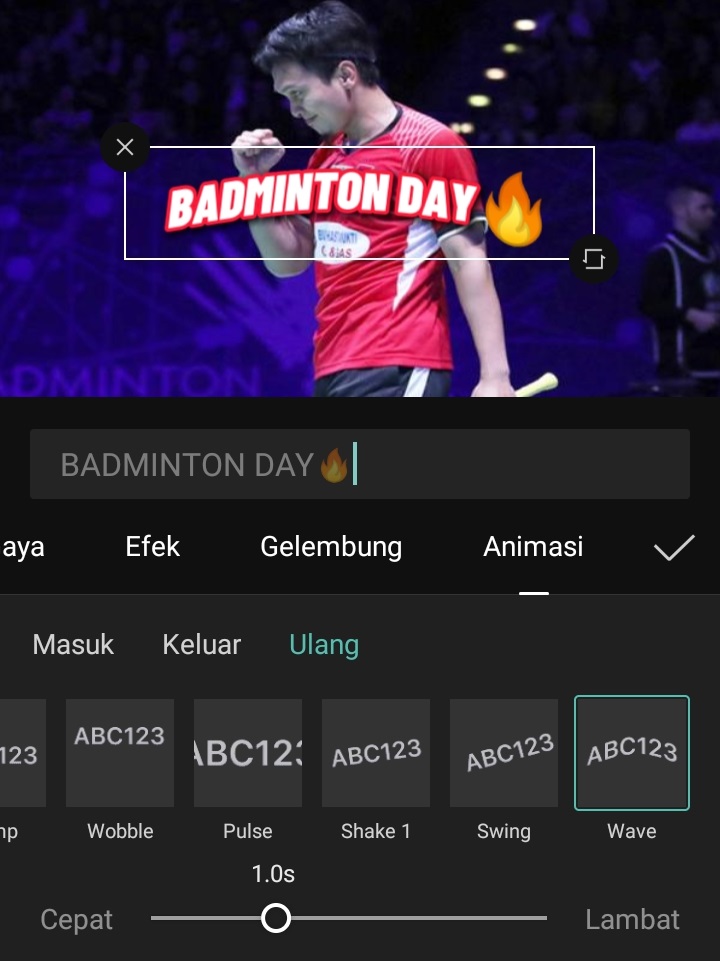Switch to Masuk animations

(73, 645)
